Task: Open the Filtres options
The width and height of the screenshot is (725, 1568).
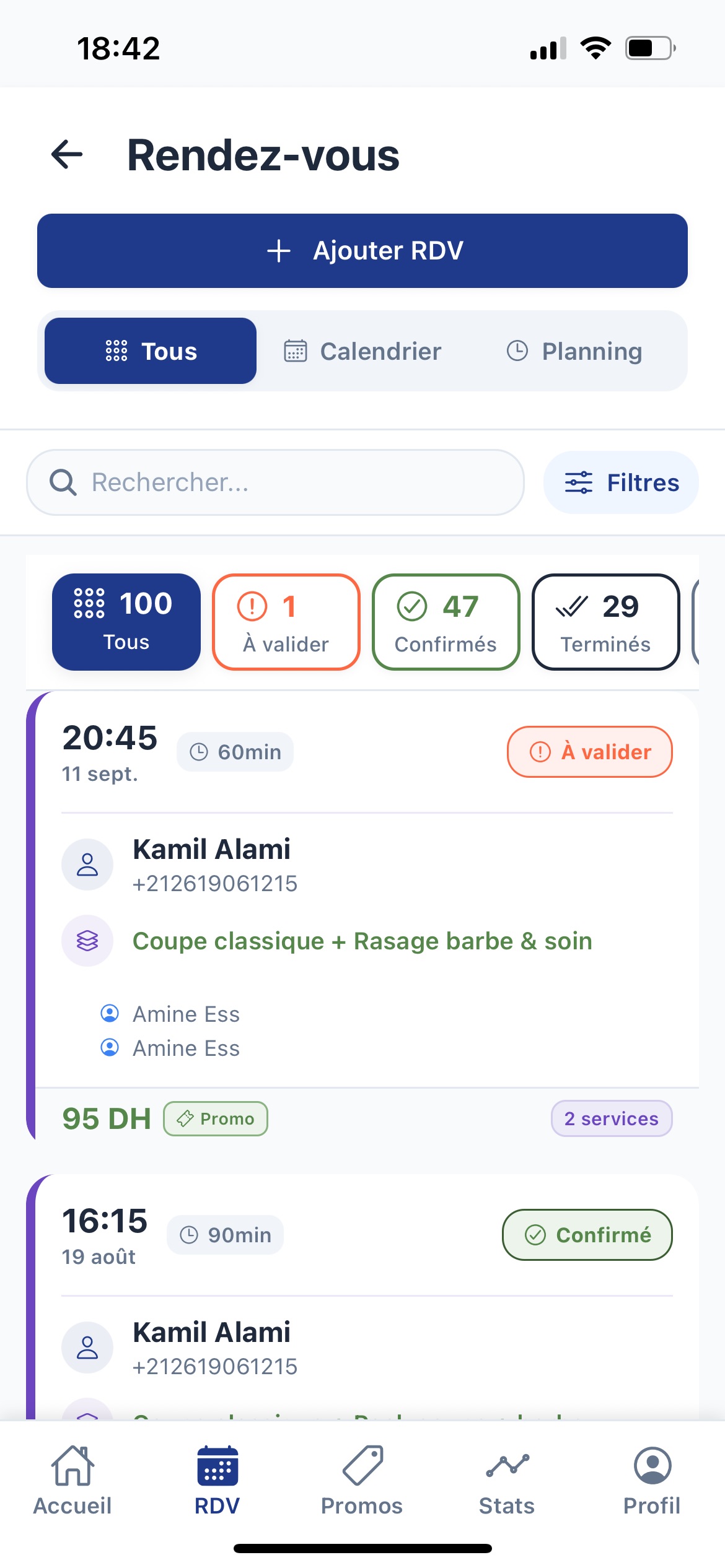Action: tap(621, 482)
